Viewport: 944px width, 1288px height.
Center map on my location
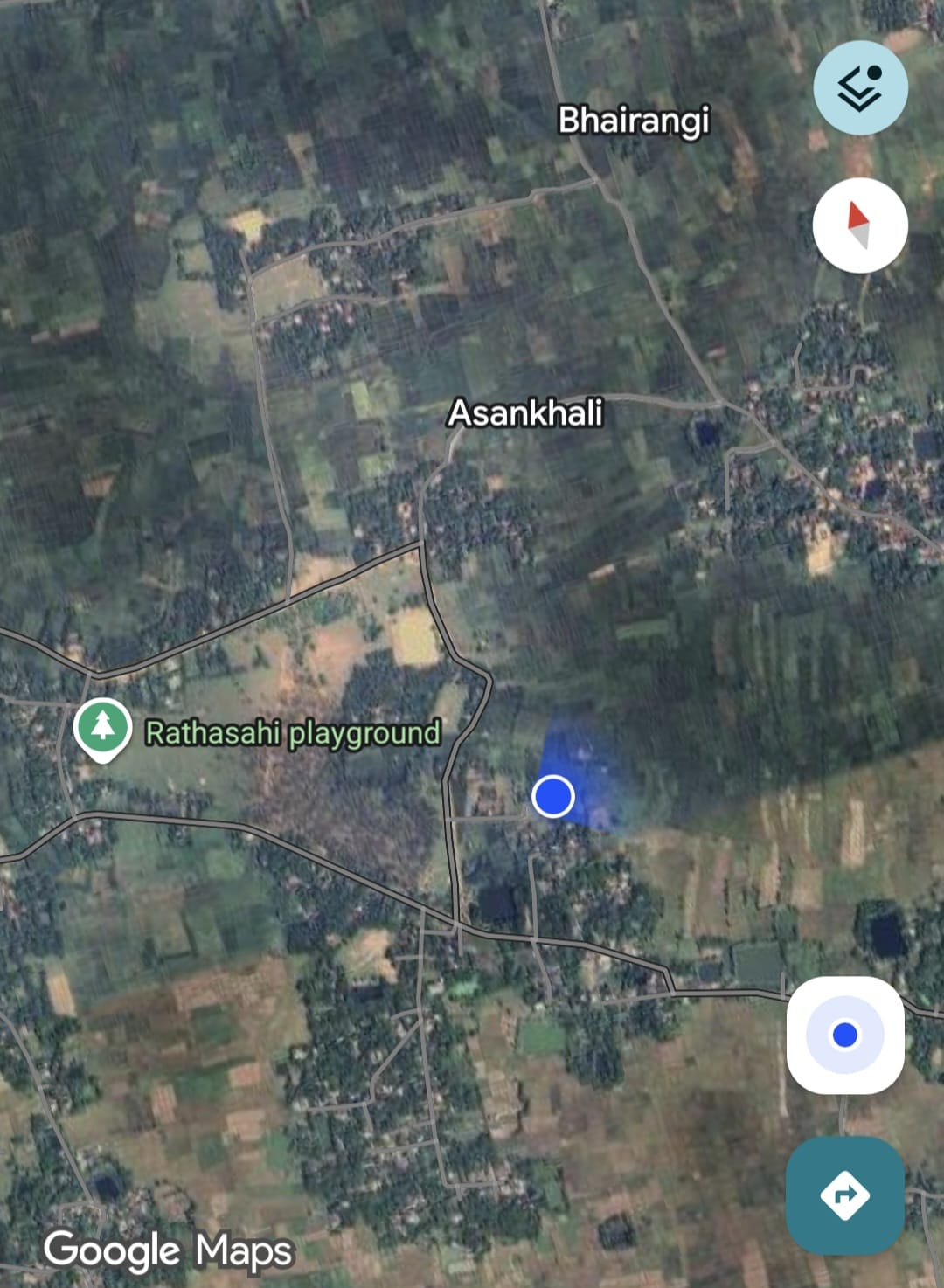pyautogui.click(x=844, y=1035)
